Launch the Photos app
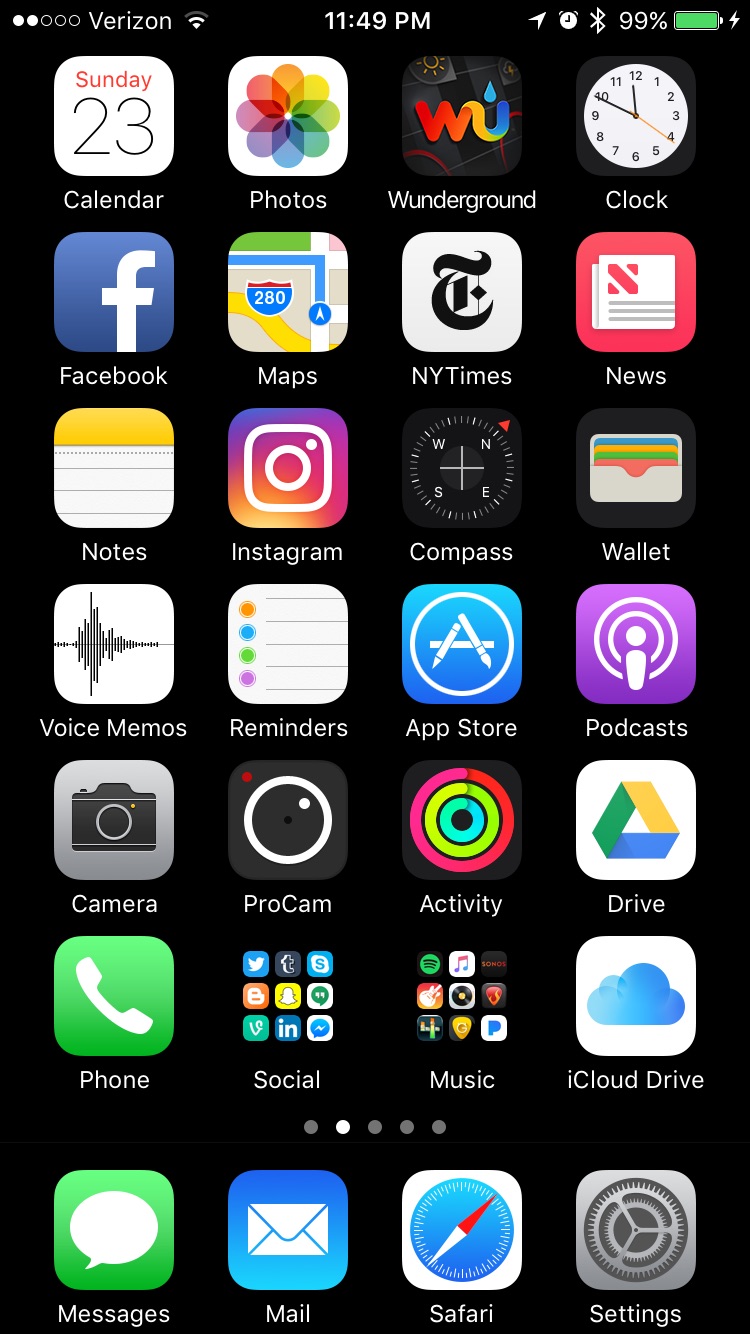This screenshot has width=750, height=1334. click(x=288, y=116)
